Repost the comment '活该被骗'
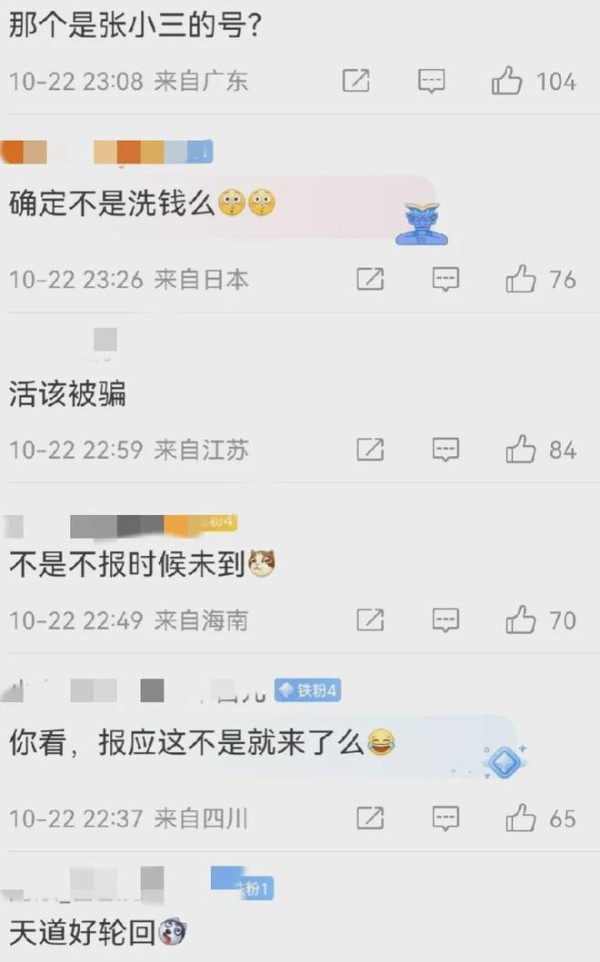This screenshot has height=962, width=600. click(370, 450)
